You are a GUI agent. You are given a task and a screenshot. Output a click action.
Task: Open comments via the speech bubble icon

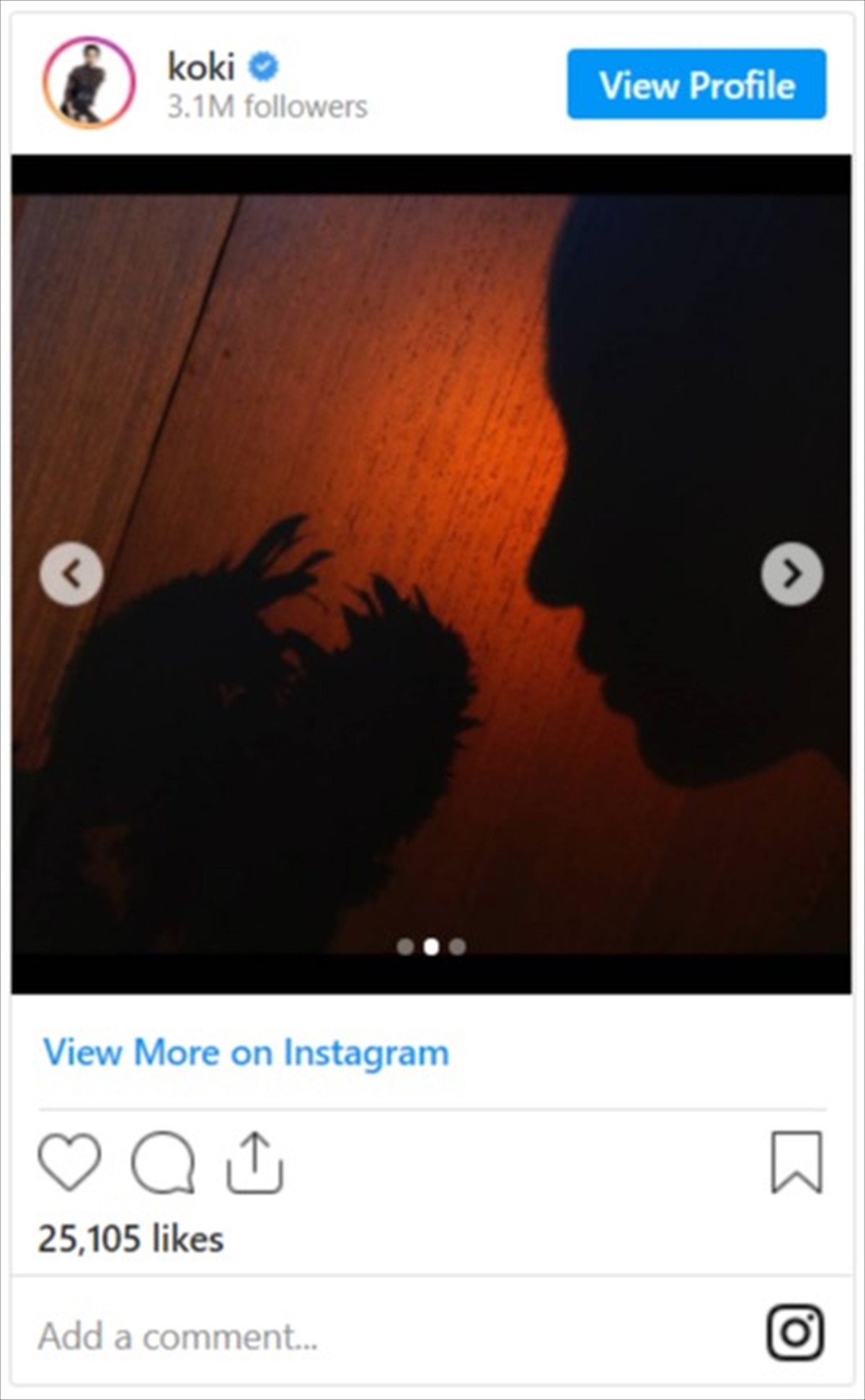(x=163, y=1162)
